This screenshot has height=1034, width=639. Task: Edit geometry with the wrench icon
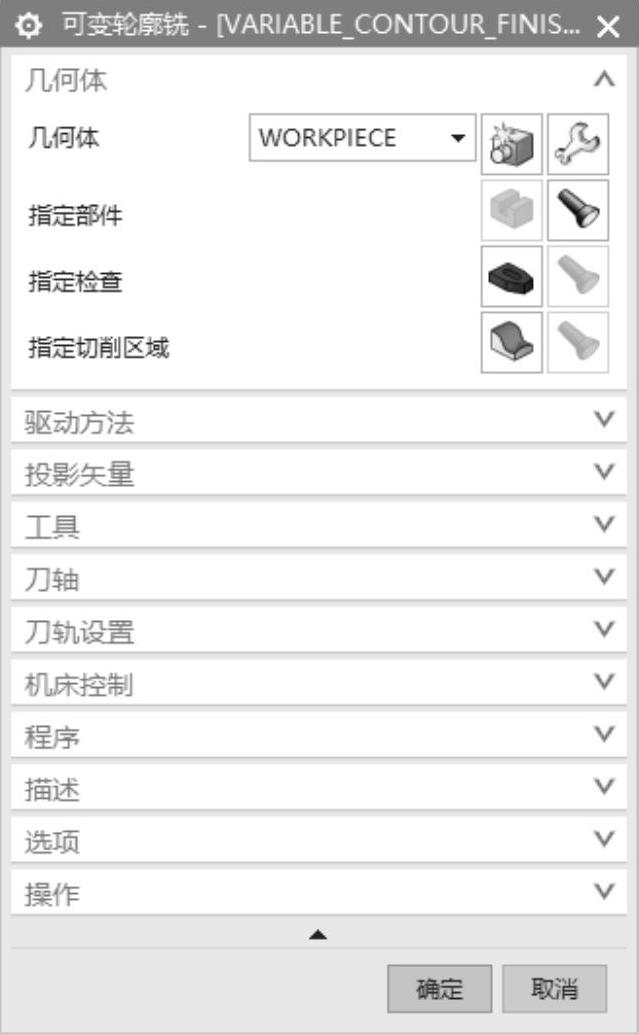578,145
